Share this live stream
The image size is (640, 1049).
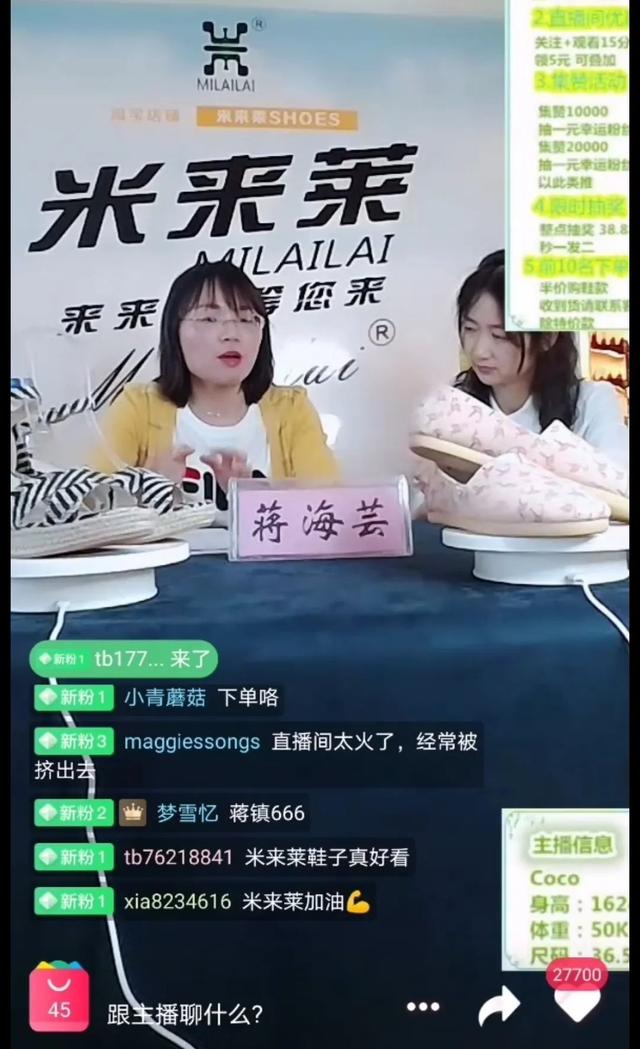coord(499,1006)
